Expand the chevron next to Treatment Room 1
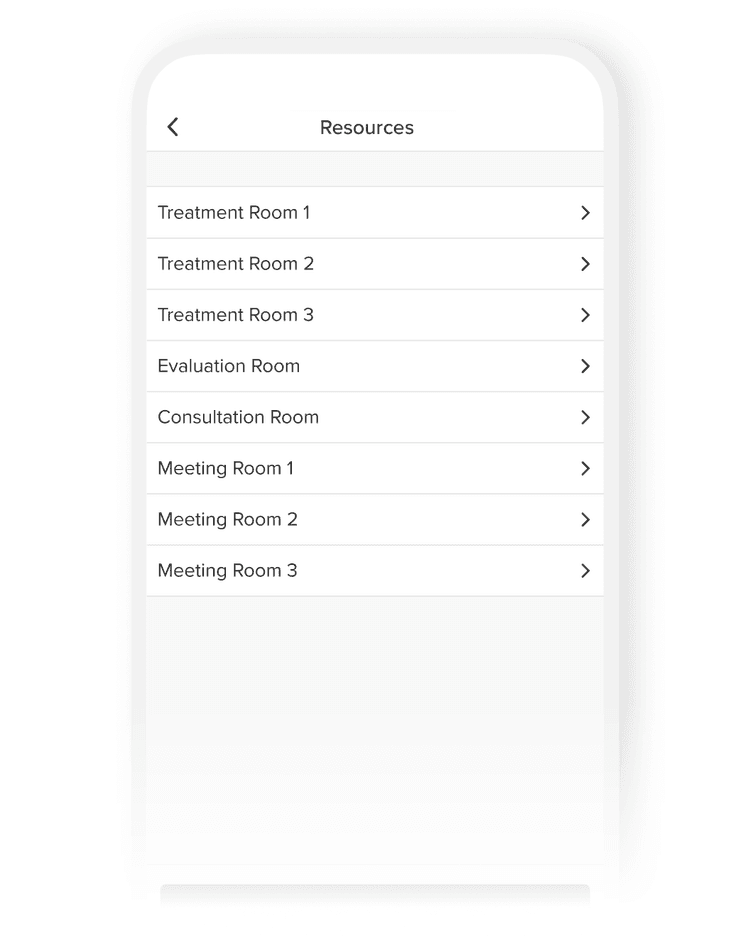Viewport: 750px width, 938px height. pyautogui.click(x=586, y=212)
